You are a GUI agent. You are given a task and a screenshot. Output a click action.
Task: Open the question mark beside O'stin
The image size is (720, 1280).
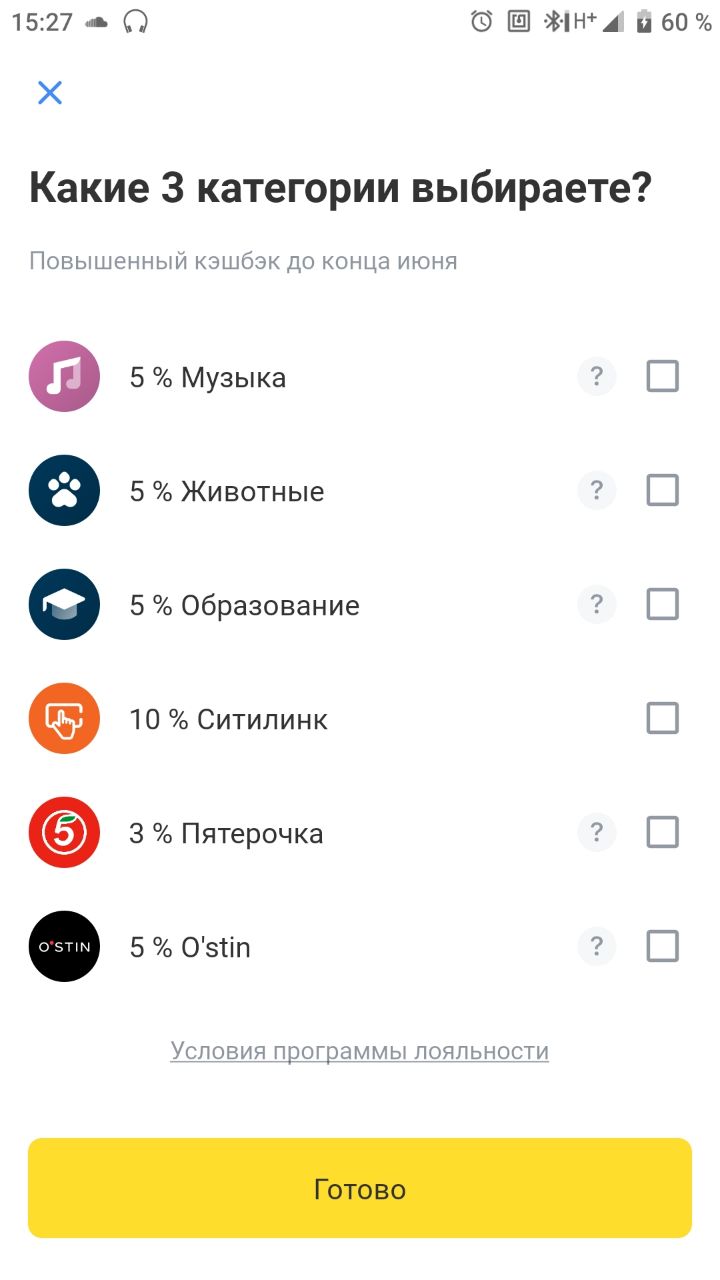(597, 947)
